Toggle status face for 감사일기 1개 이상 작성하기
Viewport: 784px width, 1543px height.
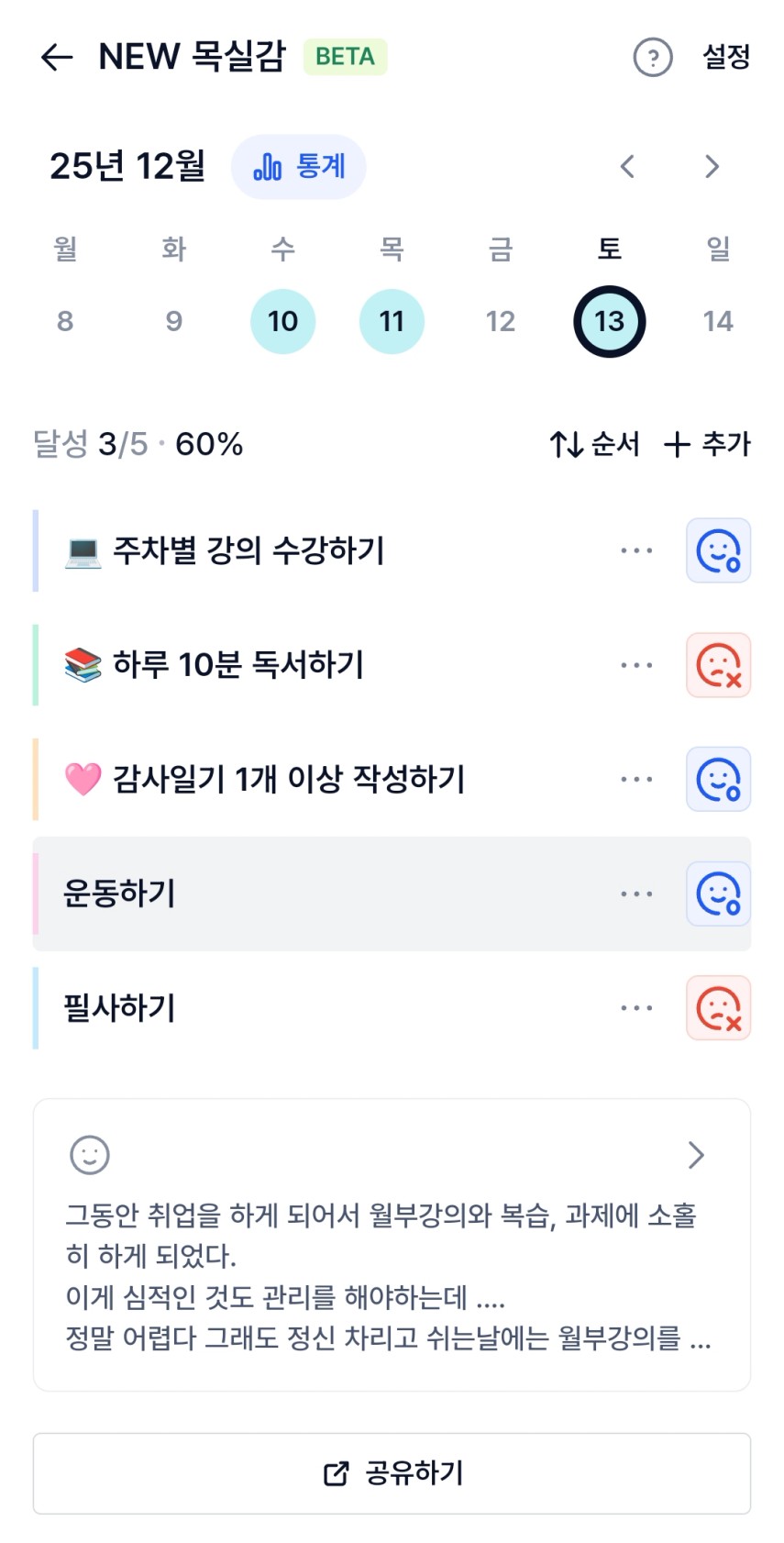click(719, 780)
